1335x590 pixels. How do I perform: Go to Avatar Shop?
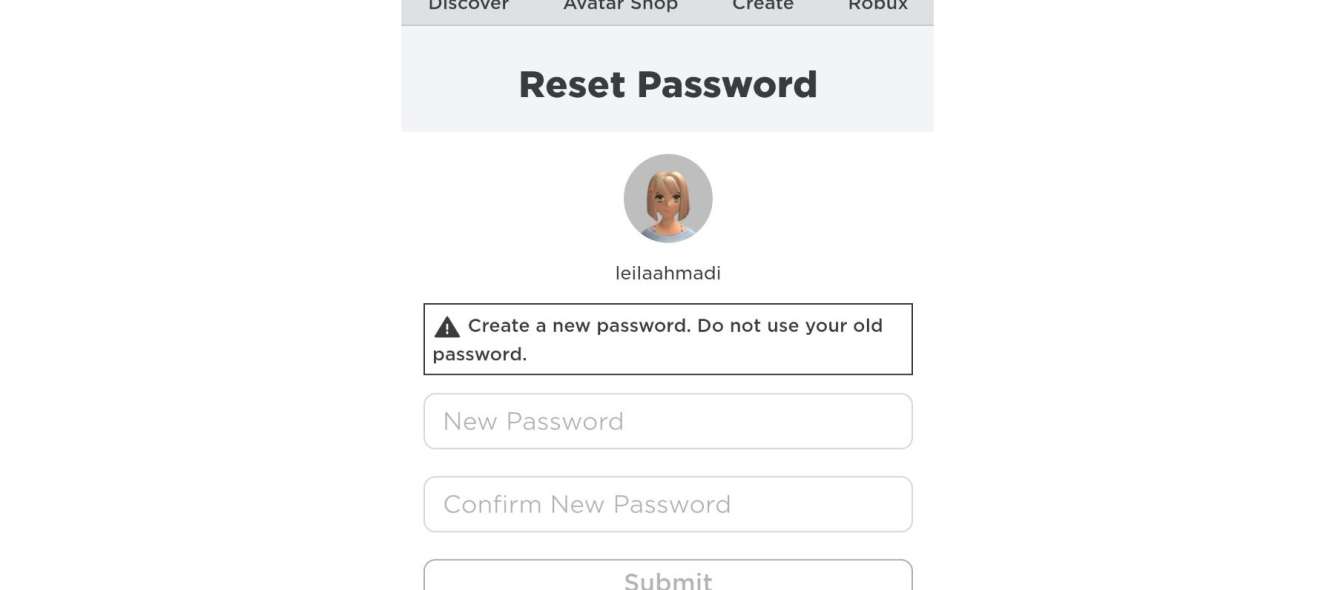[x=620, y=6]
